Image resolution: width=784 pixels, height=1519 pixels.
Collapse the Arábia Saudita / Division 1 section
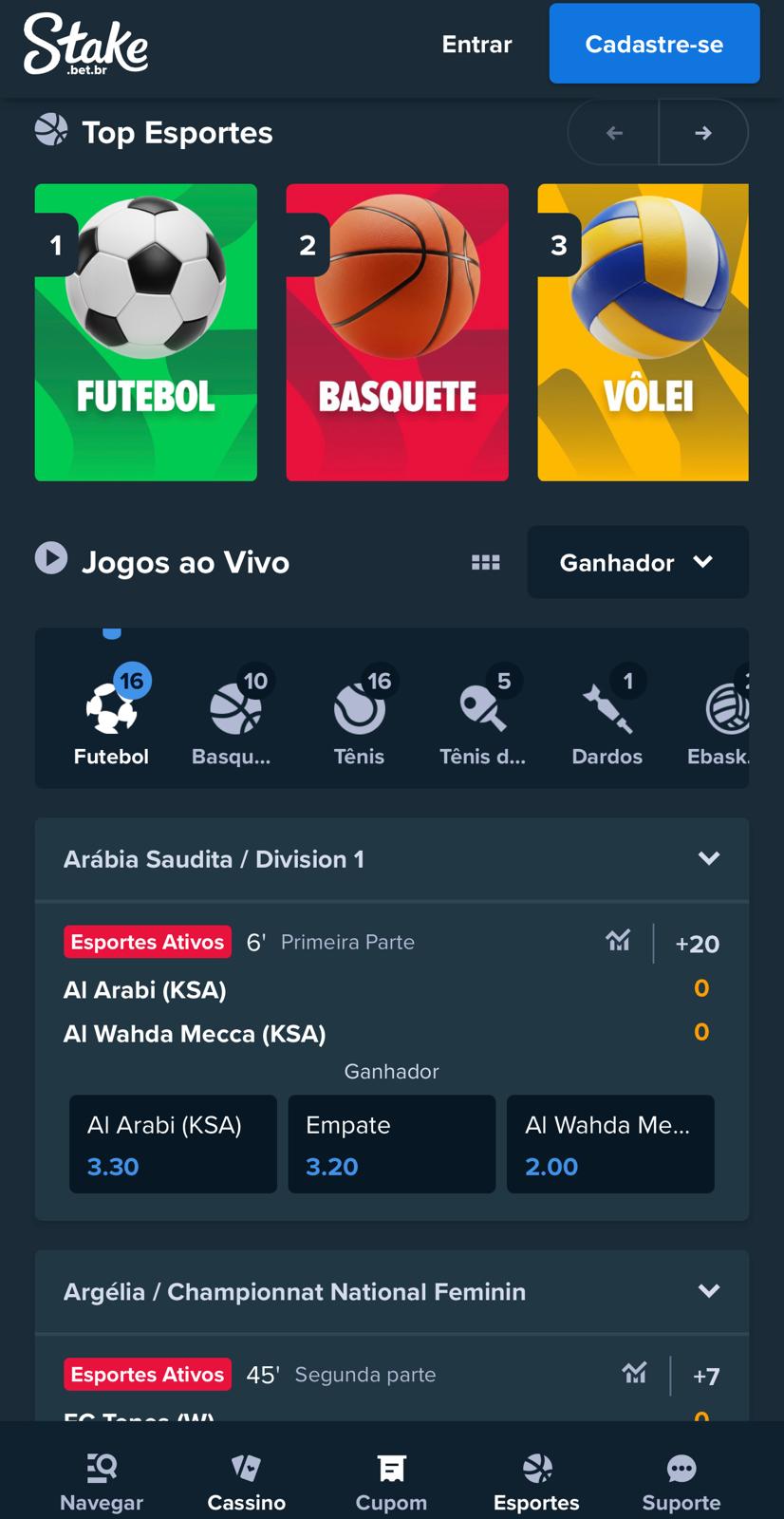coord(708,858)
